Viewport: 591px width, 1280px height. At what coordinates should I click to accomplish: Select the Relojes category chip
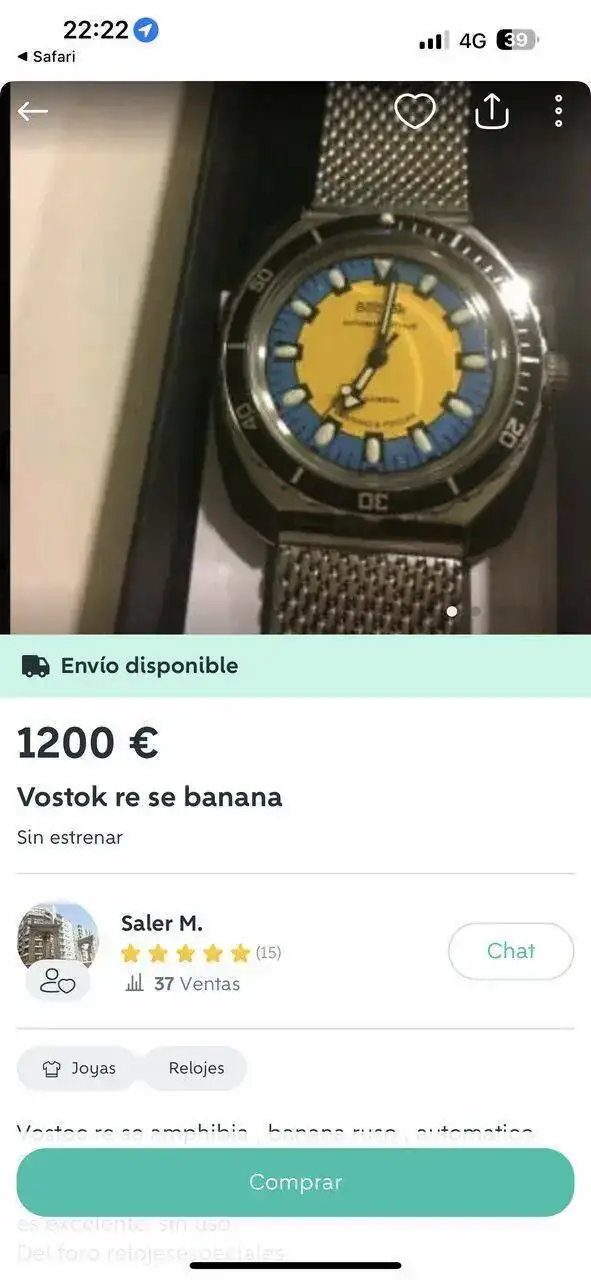(196, 1068)
